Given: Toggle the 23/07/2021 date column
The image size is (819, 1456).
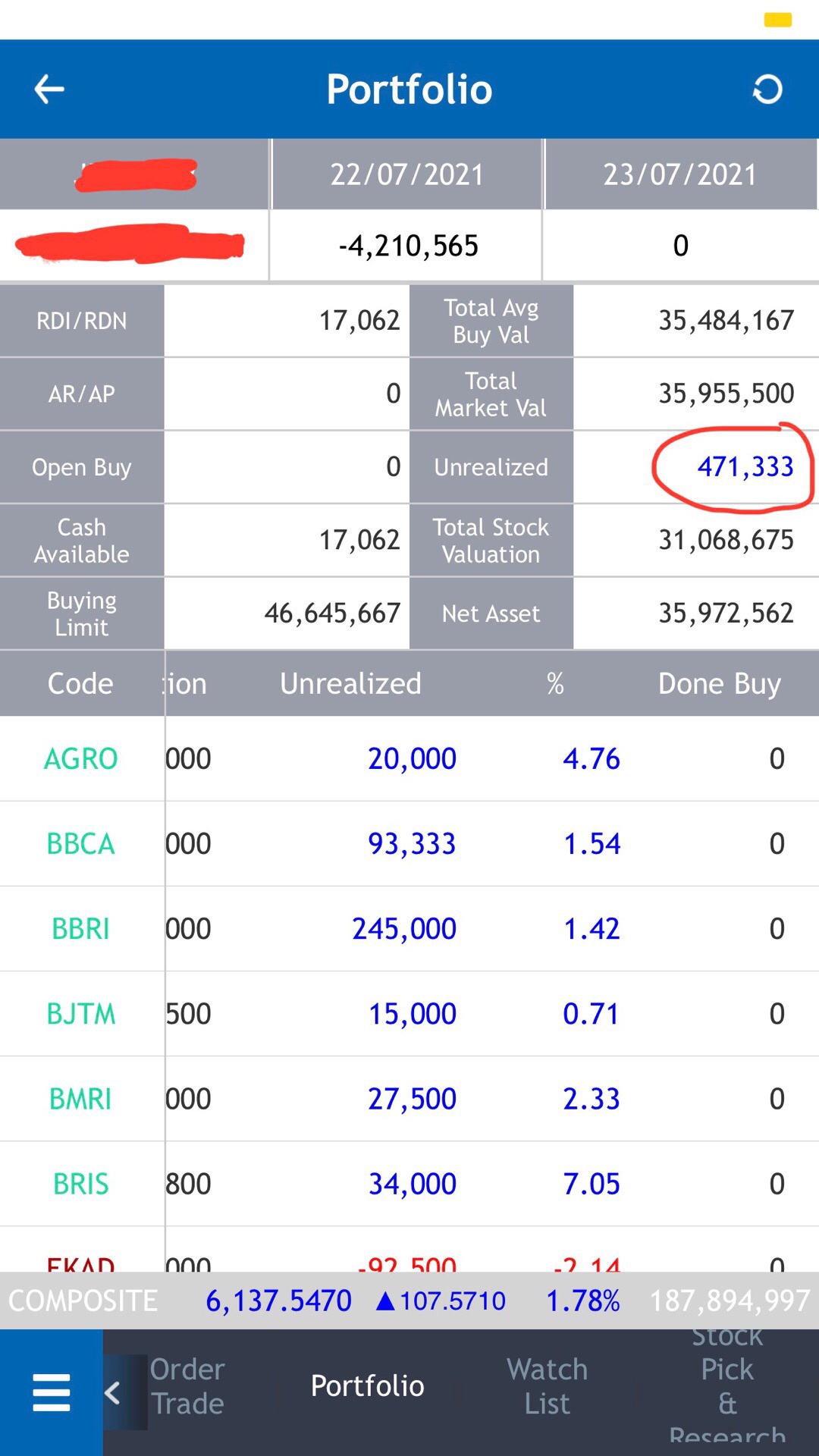Looking at the screenshot, I should coord(679,174).
